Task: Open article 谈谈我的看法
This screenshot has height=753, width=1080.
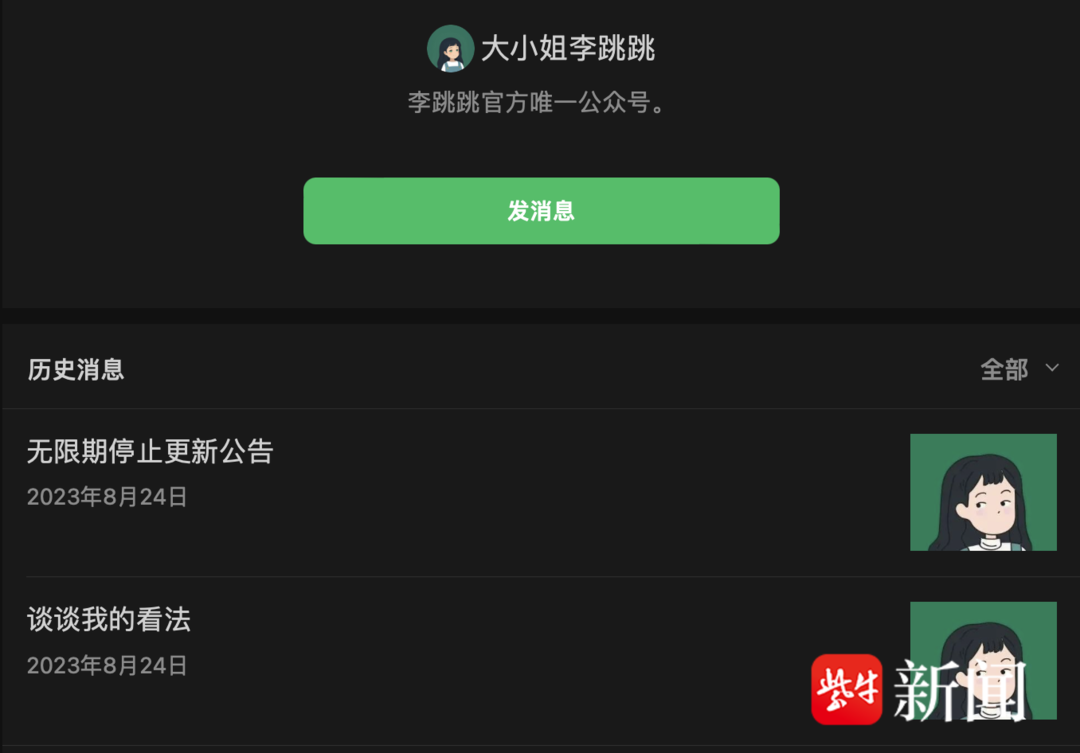Action: [x=109, y=620]
